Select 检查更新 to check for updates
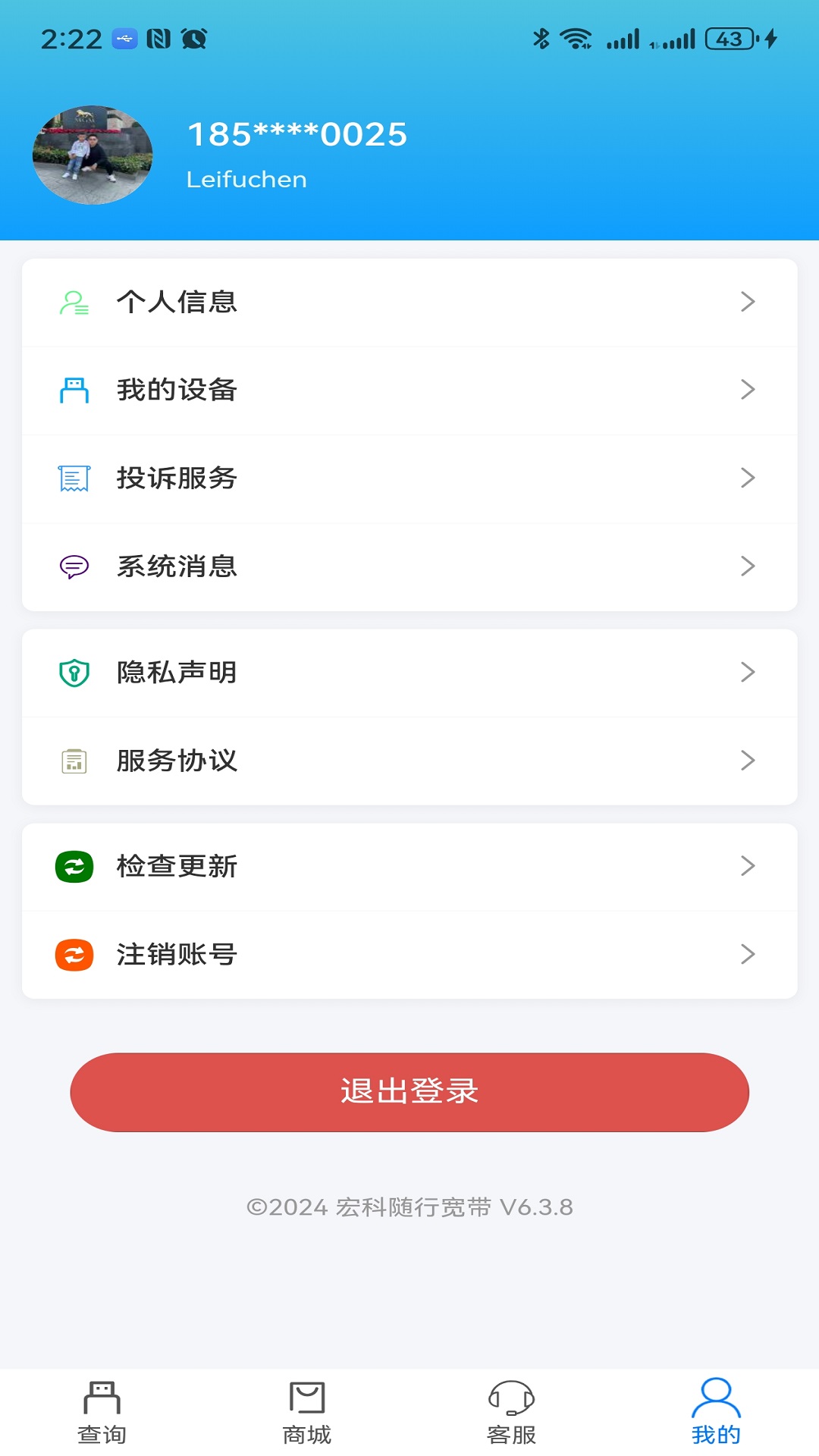The width and height of the screenshot is (819, 1456). [x=409, y=867]
